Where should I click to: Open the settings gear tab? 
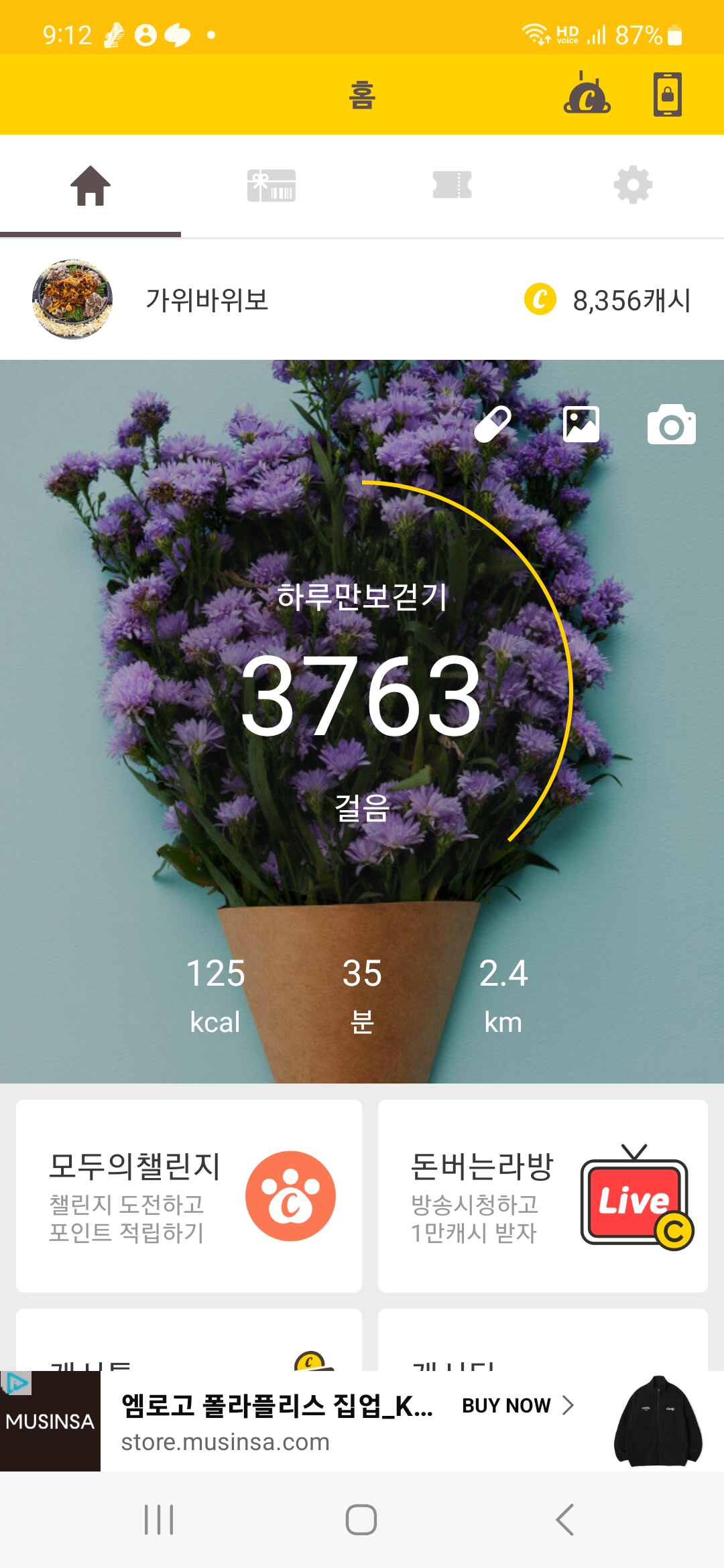(x=633, y=186)
